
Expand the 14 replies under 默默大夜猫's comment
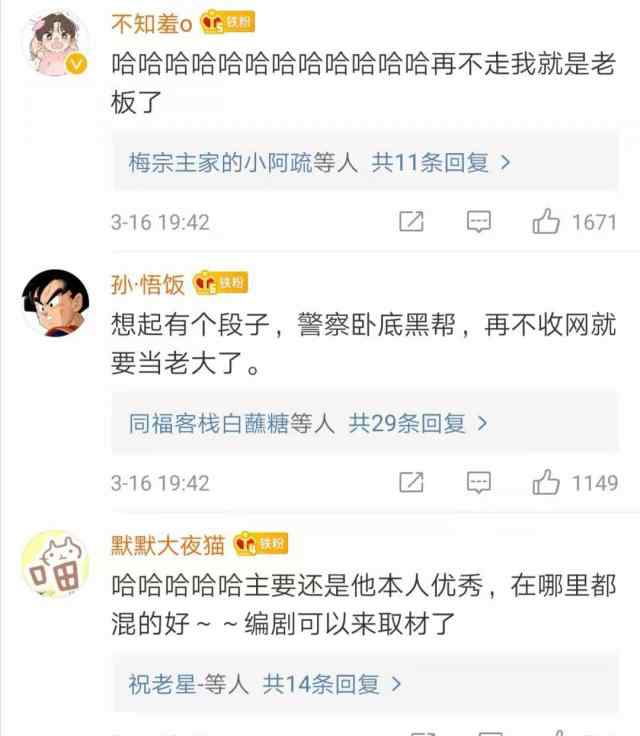[x=265, y=684]
